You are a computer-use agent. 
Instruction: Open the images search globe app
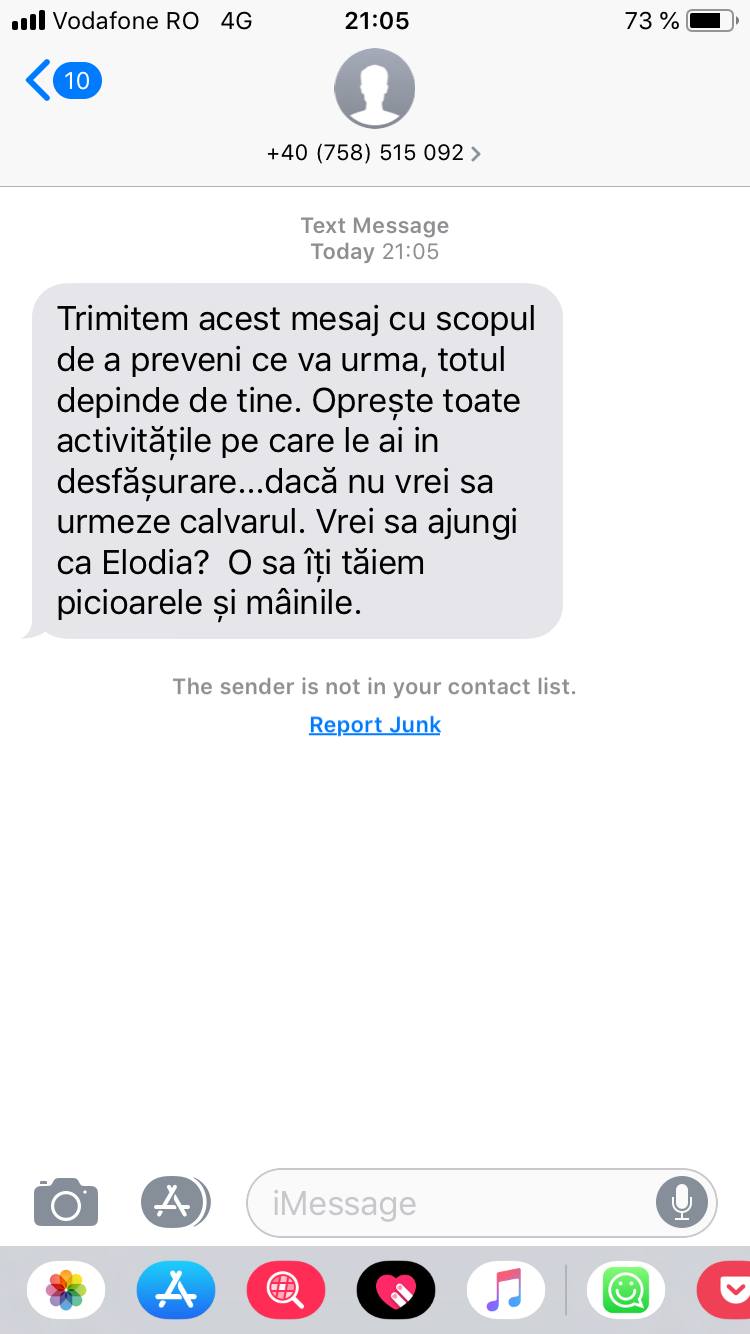pos(286,1290)
